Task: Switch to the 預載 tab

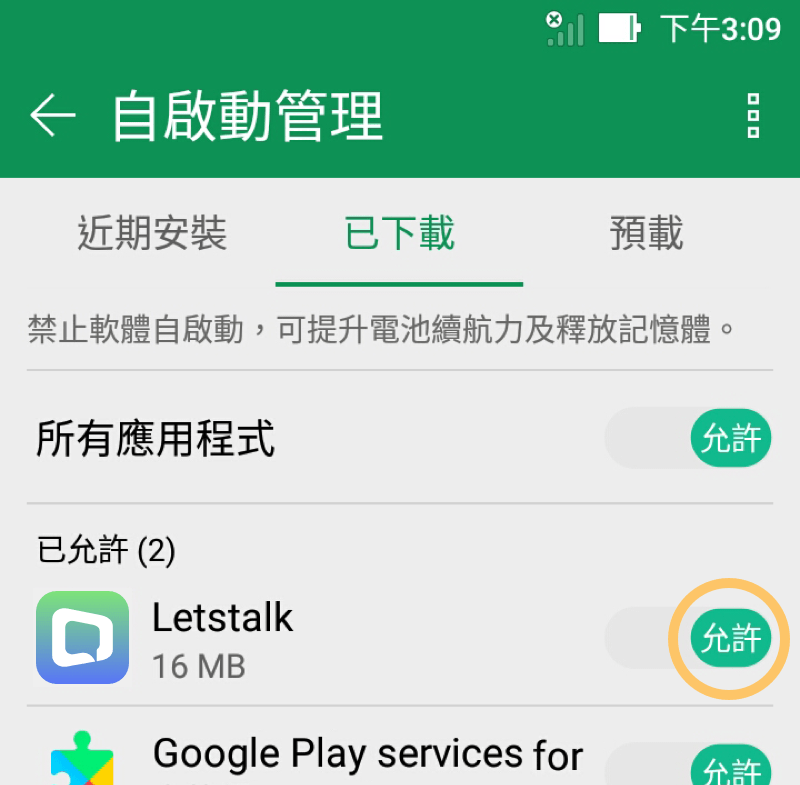Action: point(646,234)
